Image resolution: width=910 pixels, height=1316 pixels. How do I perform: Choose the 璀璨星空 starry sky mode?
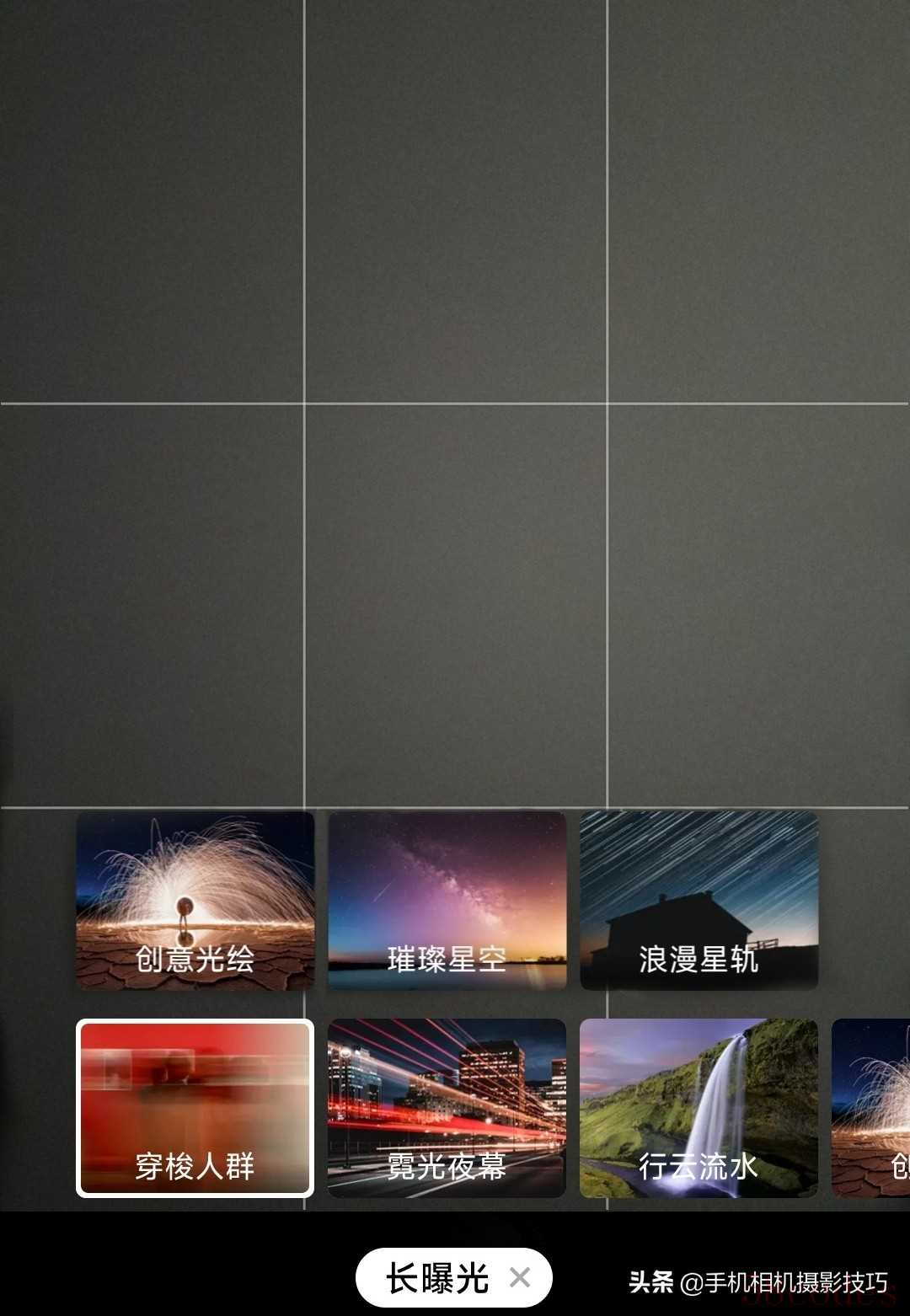point(447,900)
